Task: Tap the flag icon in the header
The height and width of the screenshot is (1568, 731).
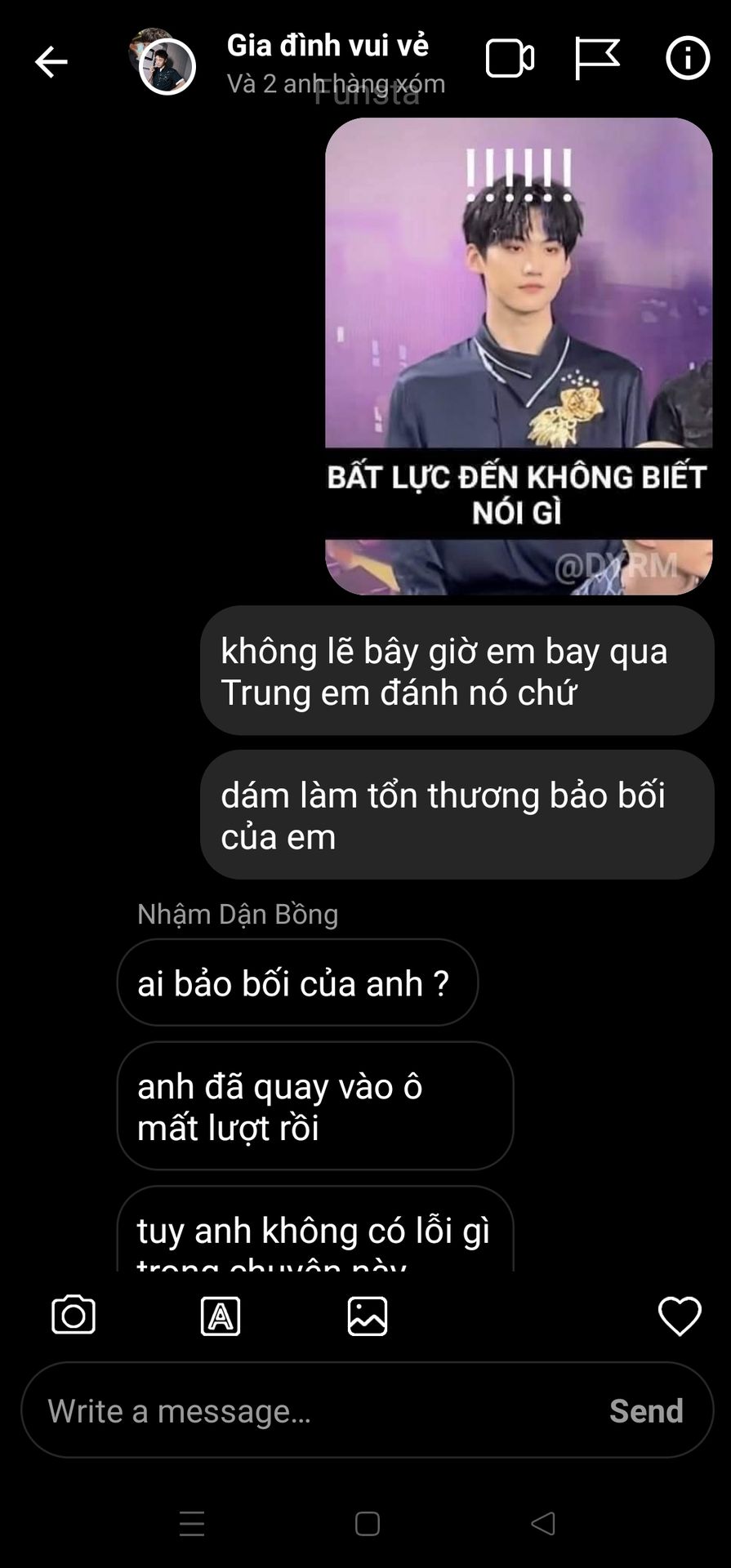Action: tap(597, 59)
